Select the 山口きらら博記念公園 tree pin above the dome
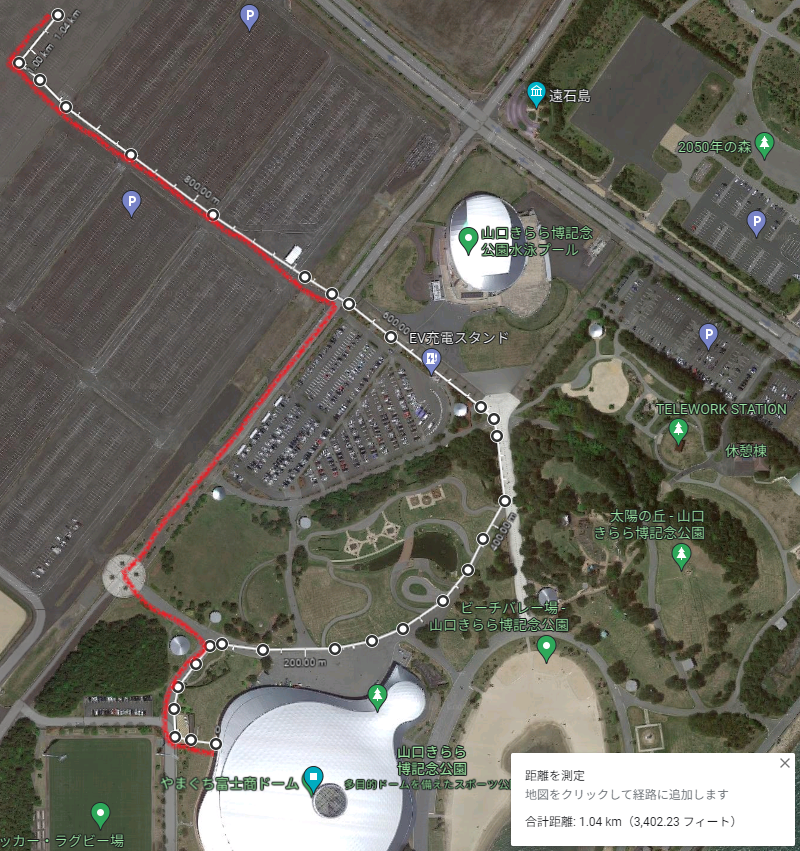The image size is (800, 851). point(377,698)
